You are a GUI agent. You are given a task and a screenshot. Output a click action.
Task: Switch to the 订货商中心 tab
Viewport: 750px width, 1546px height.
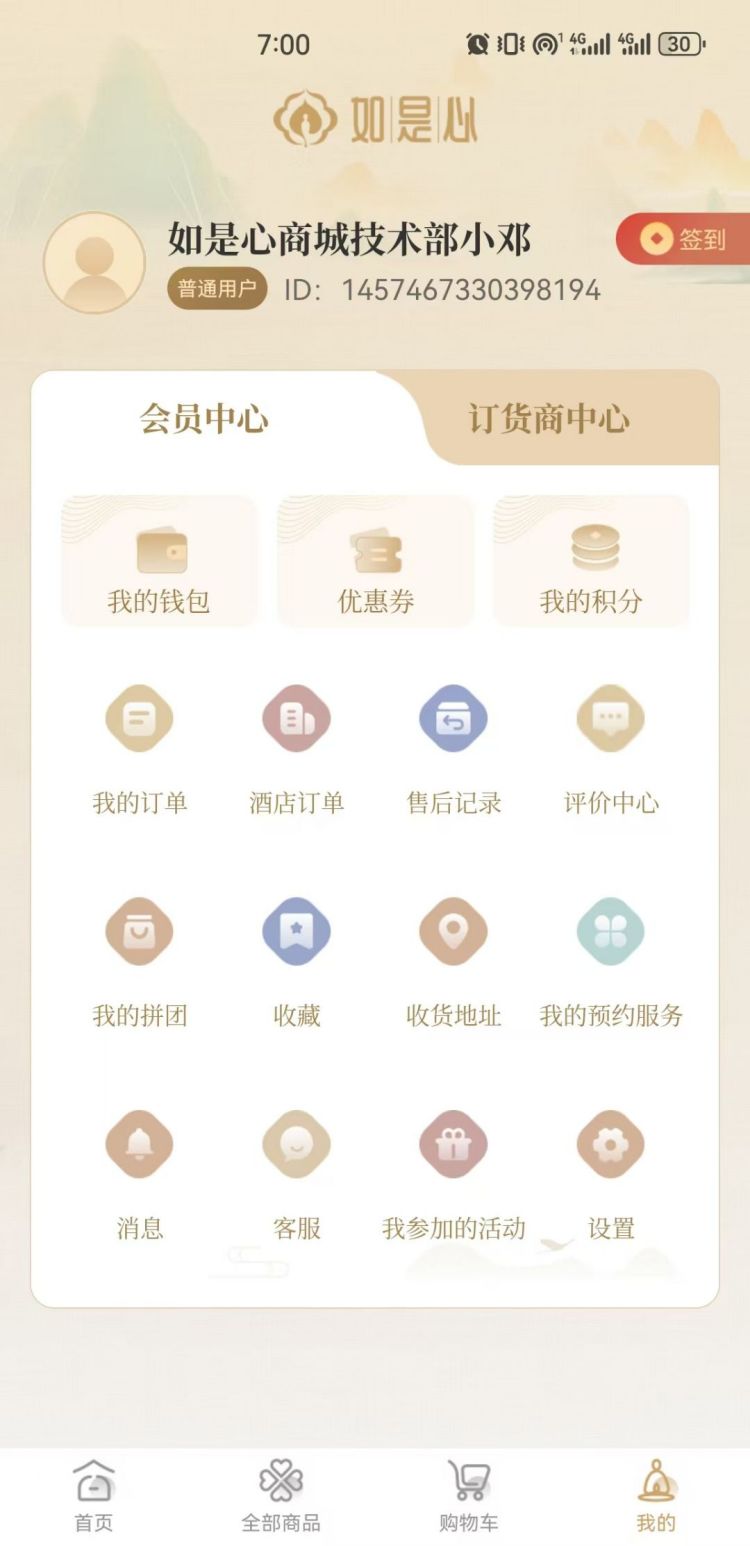point(549,419)
